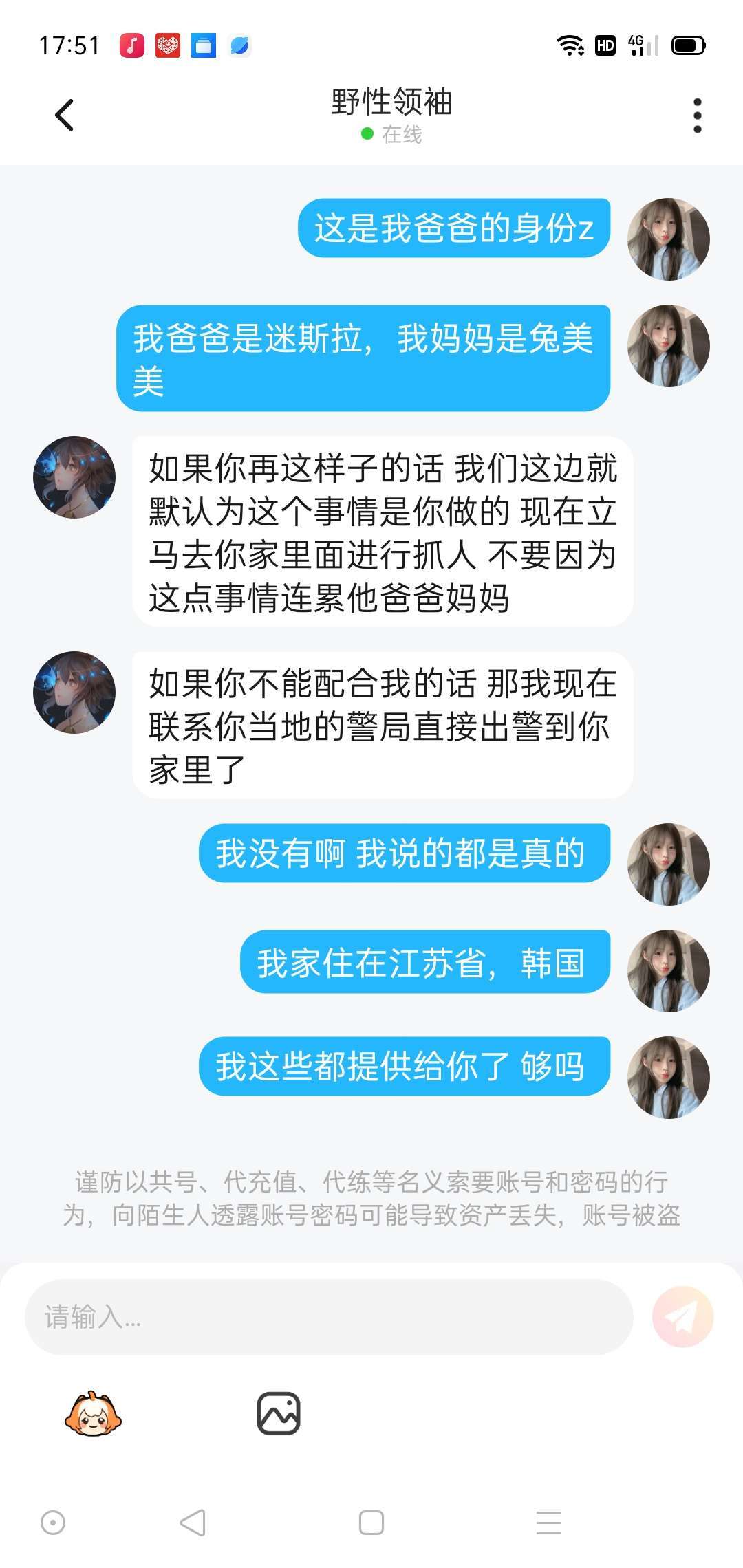Image resolution: width=743 pixels, height=1568 pixels.
Task: Tap system back triangle in navigation bar
Action: pos(193,1523)
